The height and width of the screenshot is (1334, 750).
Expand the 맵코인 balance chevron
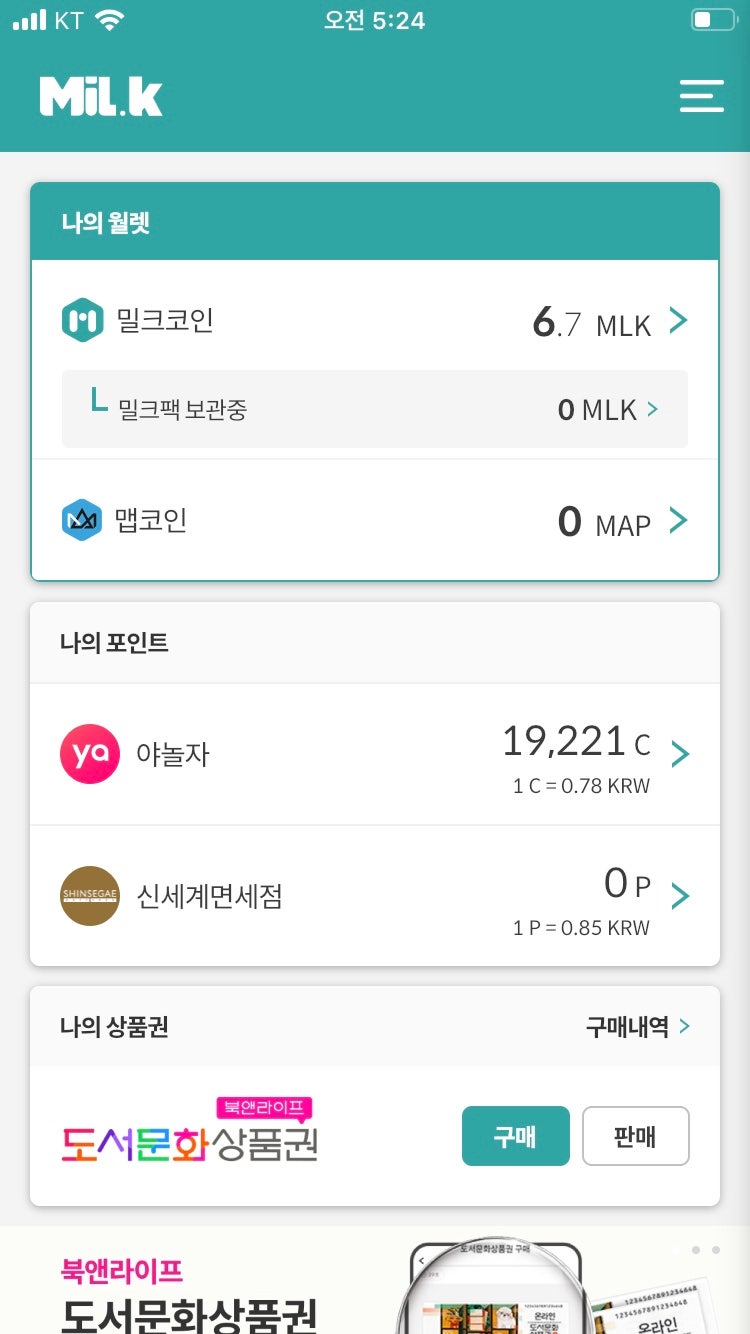point(679,520)
